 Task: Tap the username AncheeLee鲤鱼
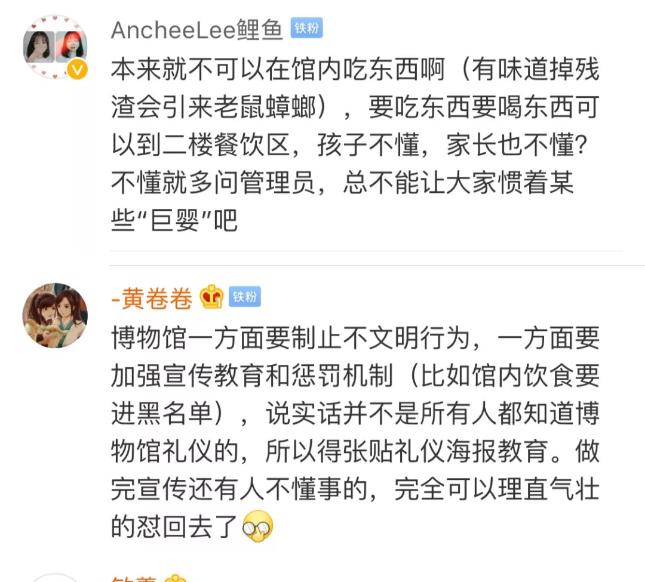197,29
